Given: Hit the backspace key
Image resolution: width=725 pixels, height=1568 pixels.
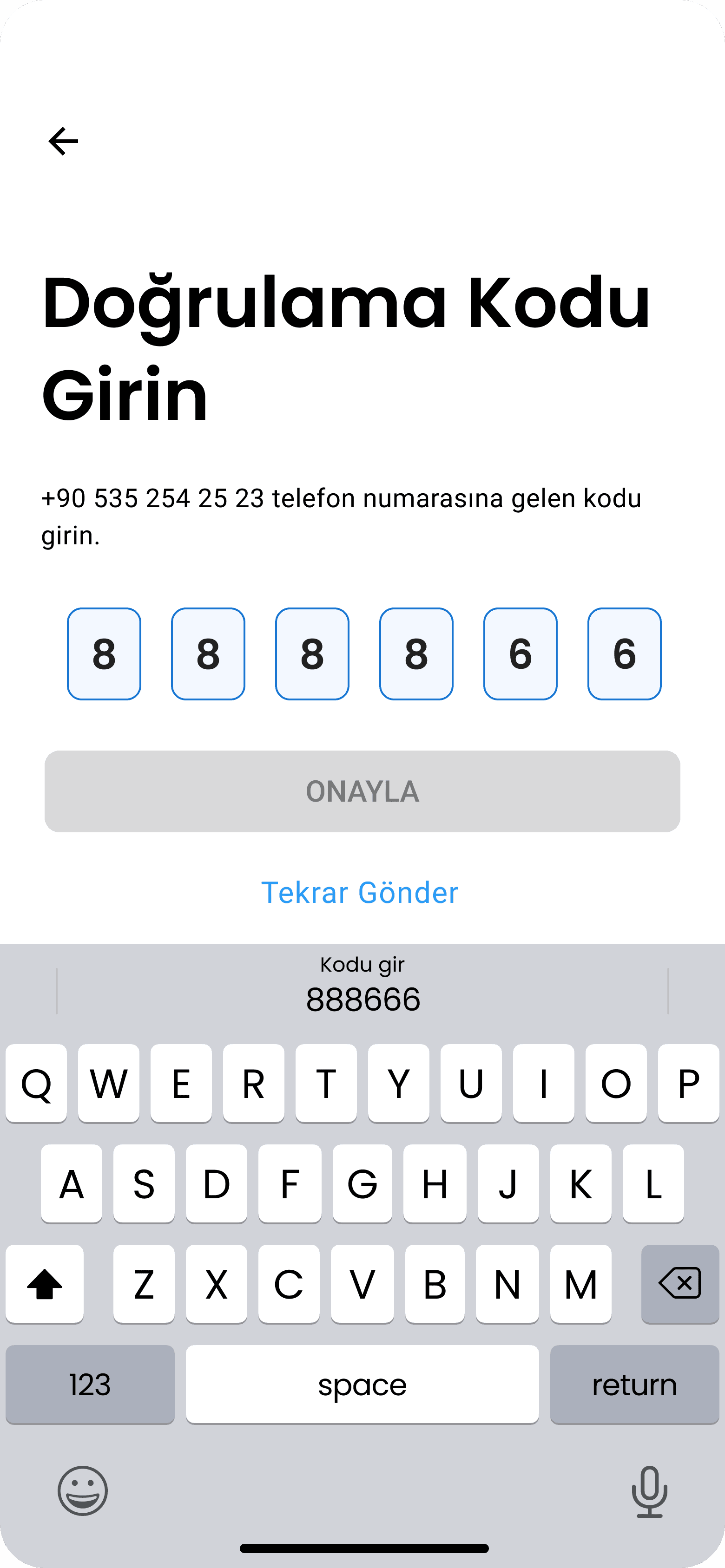Looking at the screenshot, I should [680, 1284].
